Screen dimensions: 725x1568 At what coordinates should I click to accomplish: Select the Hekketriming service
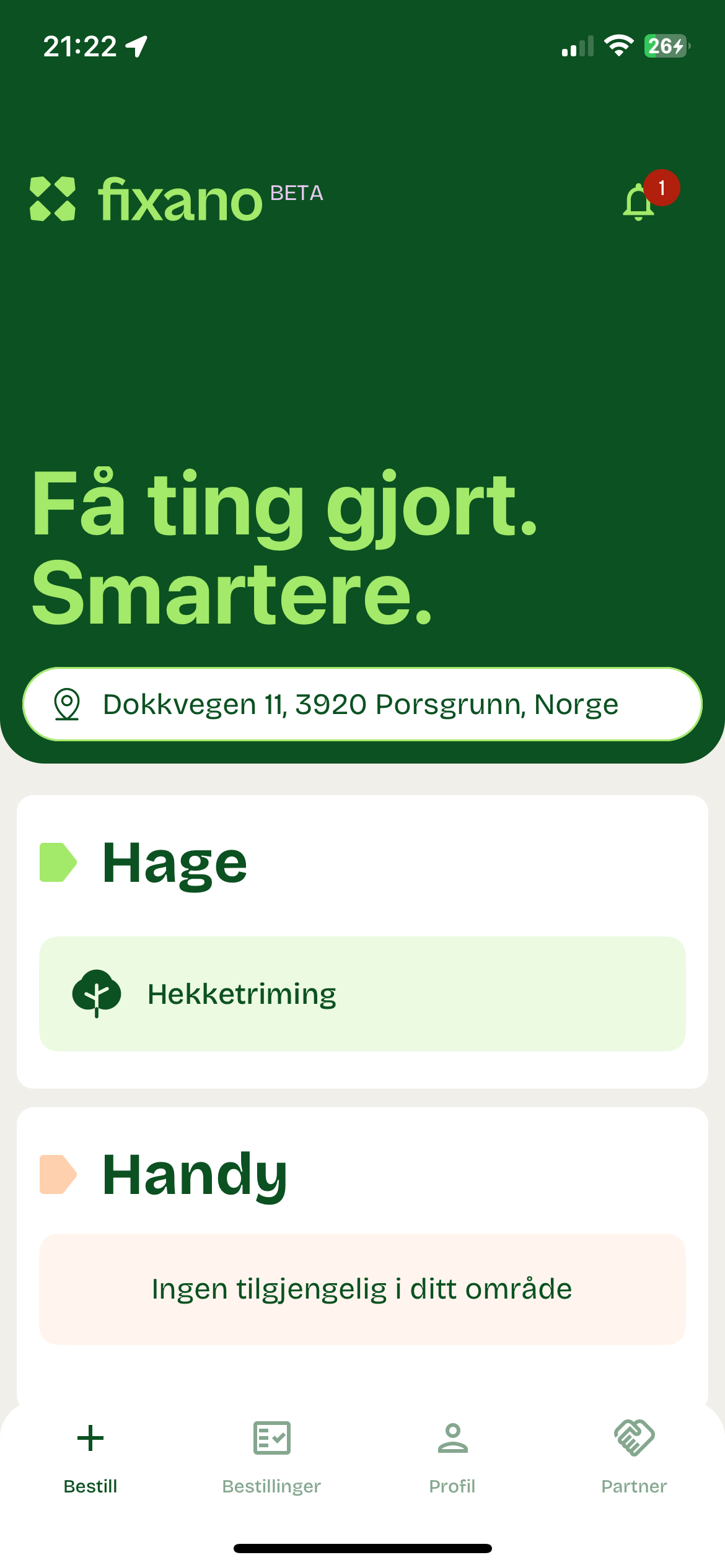click(x=362, y=993)
